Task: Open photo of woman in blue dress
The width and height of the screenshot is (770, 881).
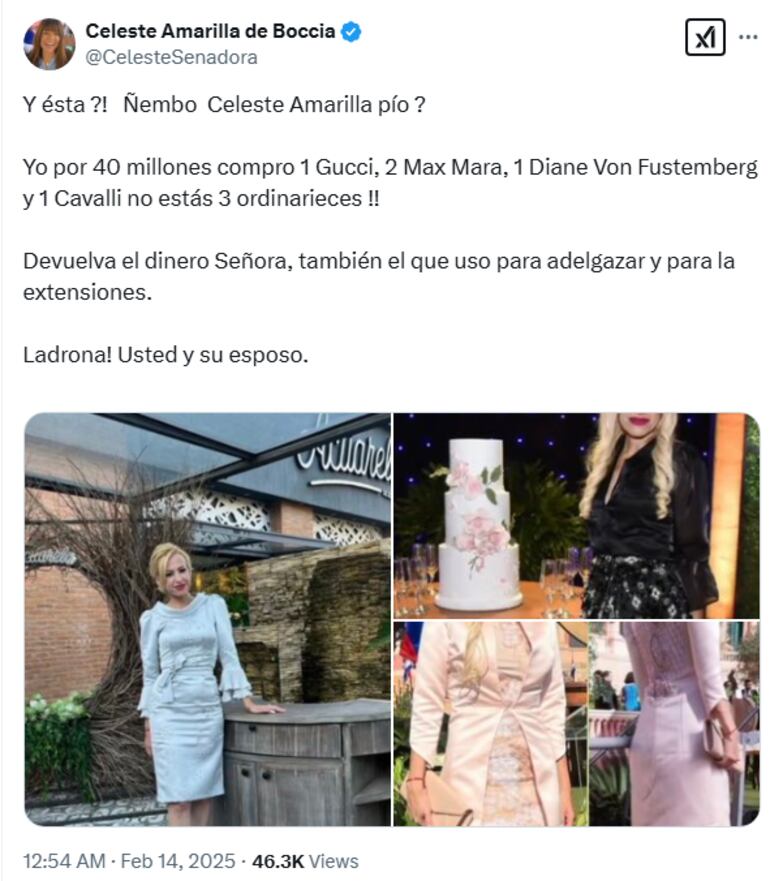Action: pyautogui.click(x=207, y=619)
